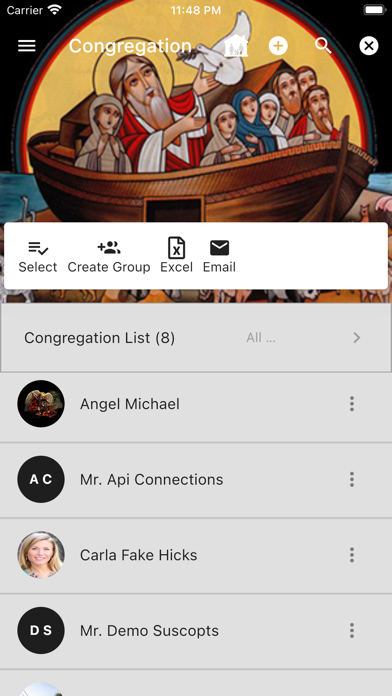View Carla Fake Hicks' details
The width and height of the screenshot is (392, 696).
coord(196,555)
